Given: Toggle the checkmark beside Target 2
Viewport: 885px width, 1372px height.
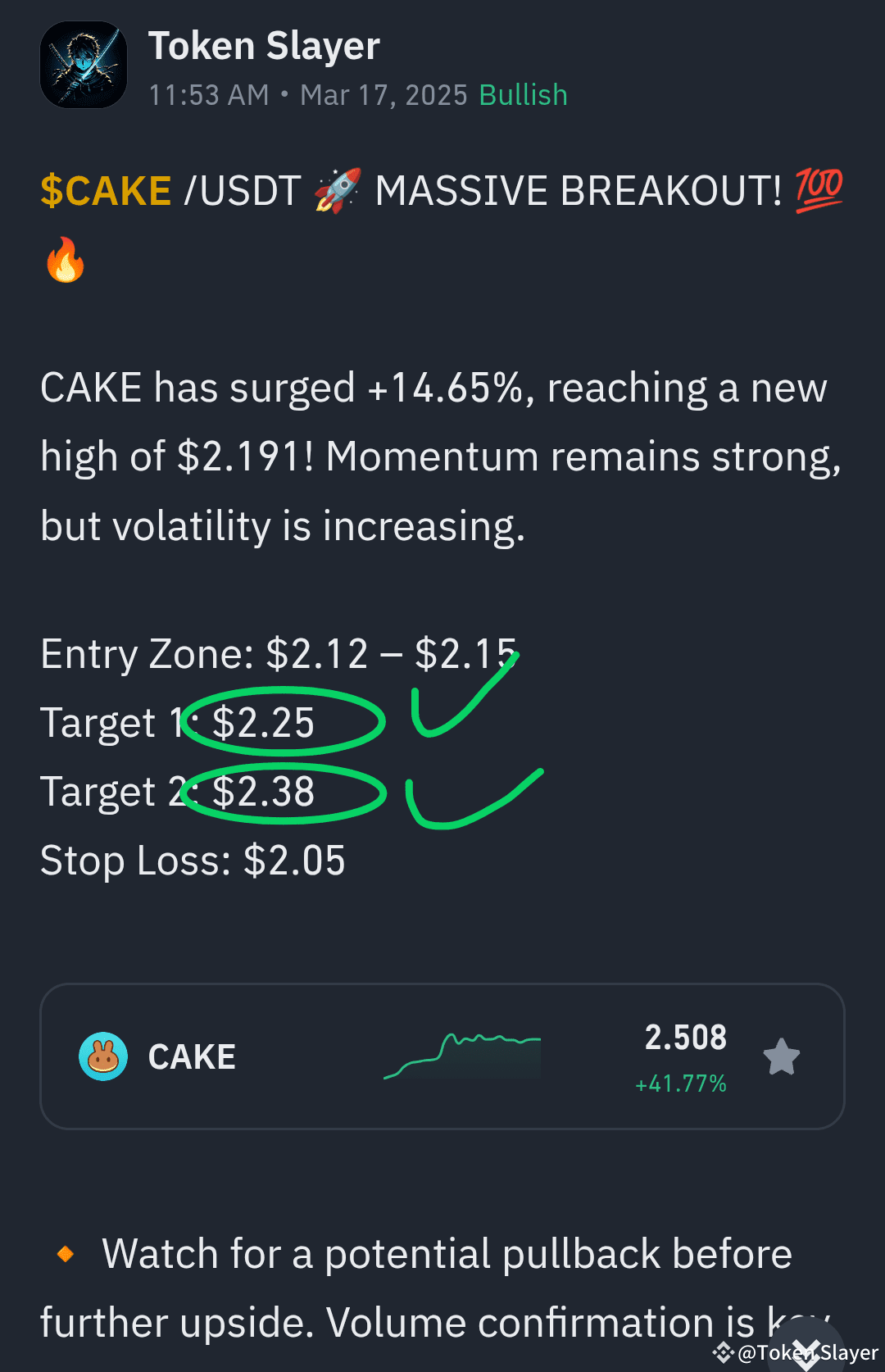Looking at the screenshot, I should (x=471, y=799).
